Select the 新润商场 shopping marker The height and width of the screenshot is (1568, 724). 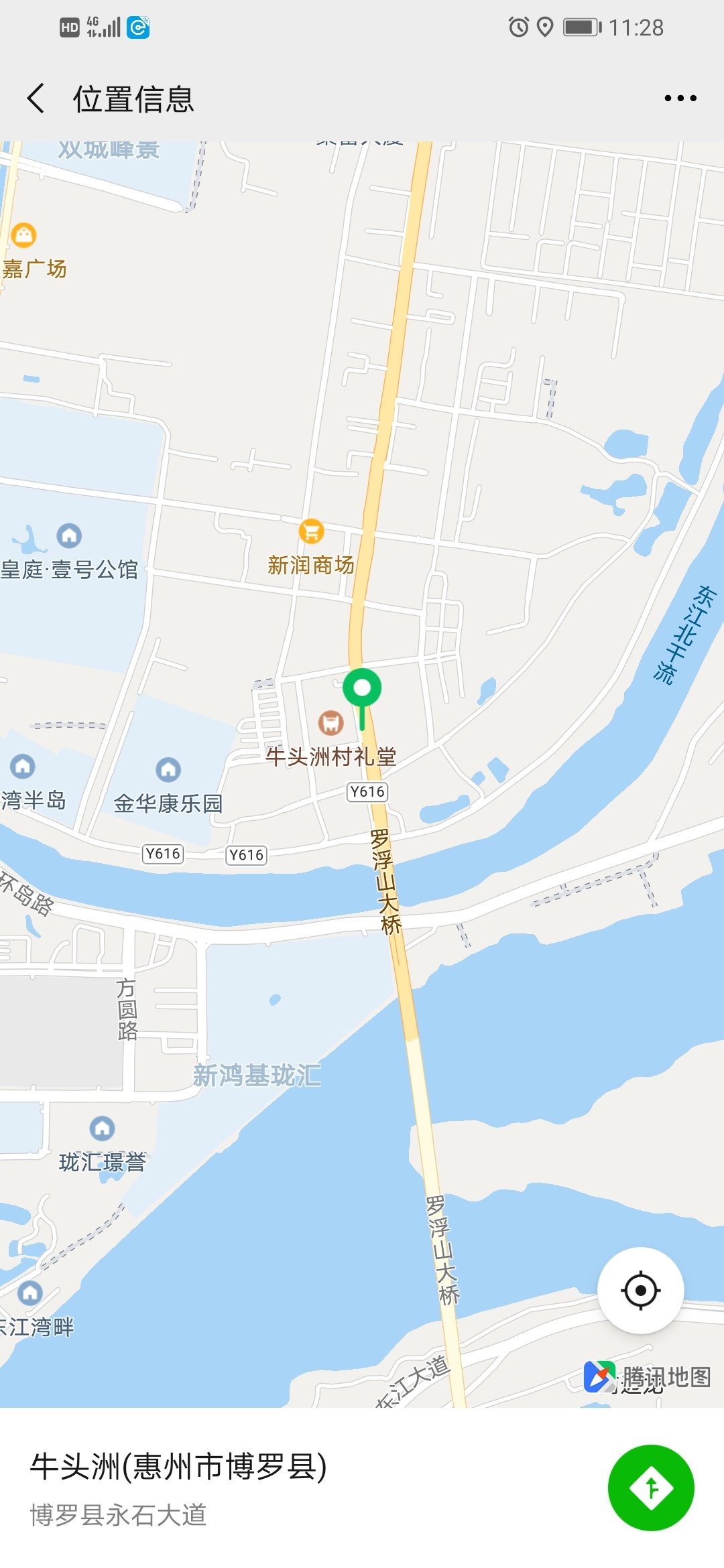coord(311,531)
